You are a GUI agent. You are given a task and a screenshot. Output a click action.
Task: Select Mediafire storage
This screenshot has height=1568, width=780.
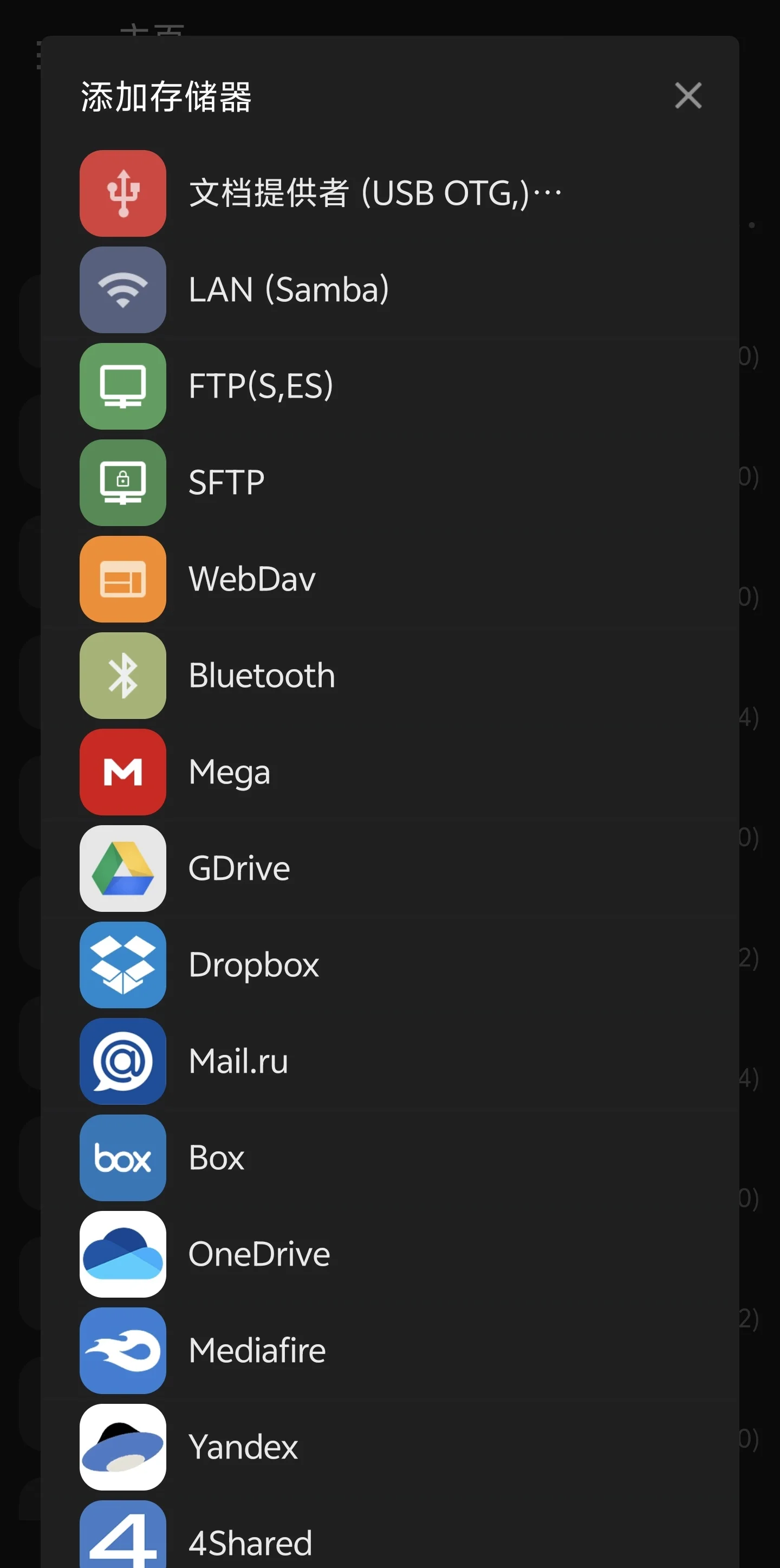click(x=257, y=1351)
